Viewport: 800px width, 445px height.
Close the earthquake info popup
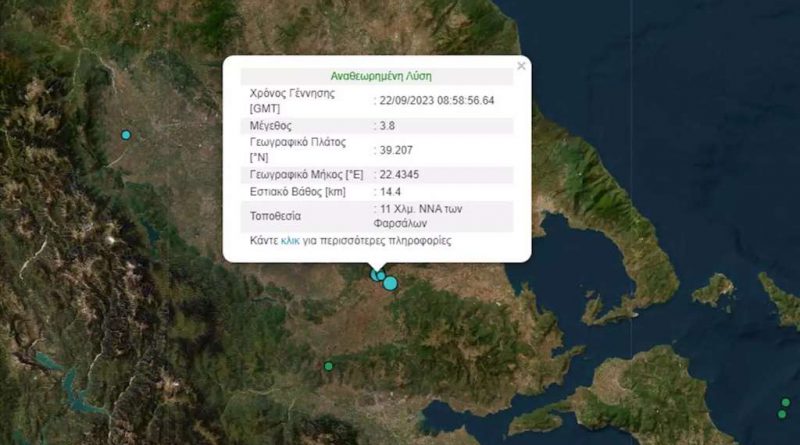click(521, 67)
